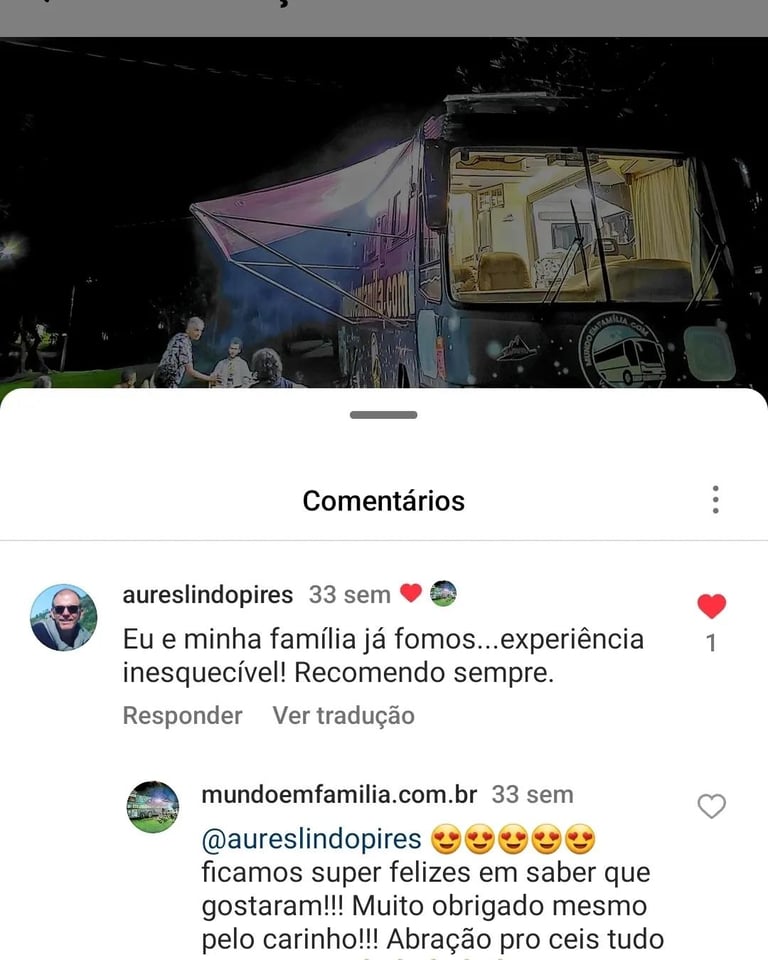Open the comments overflow menu
The height and width of the screenshot is (960, 768).
pyautogui.click(x=715, y=499)
